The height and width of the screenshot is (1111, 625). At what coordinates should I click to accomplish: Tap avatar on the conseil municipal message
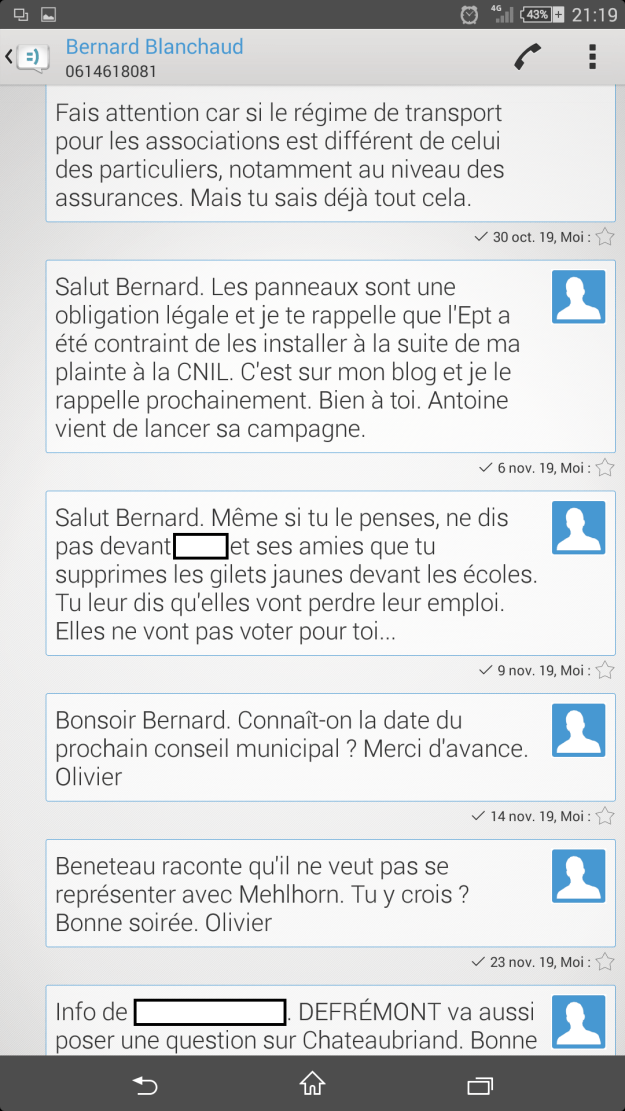578,729
